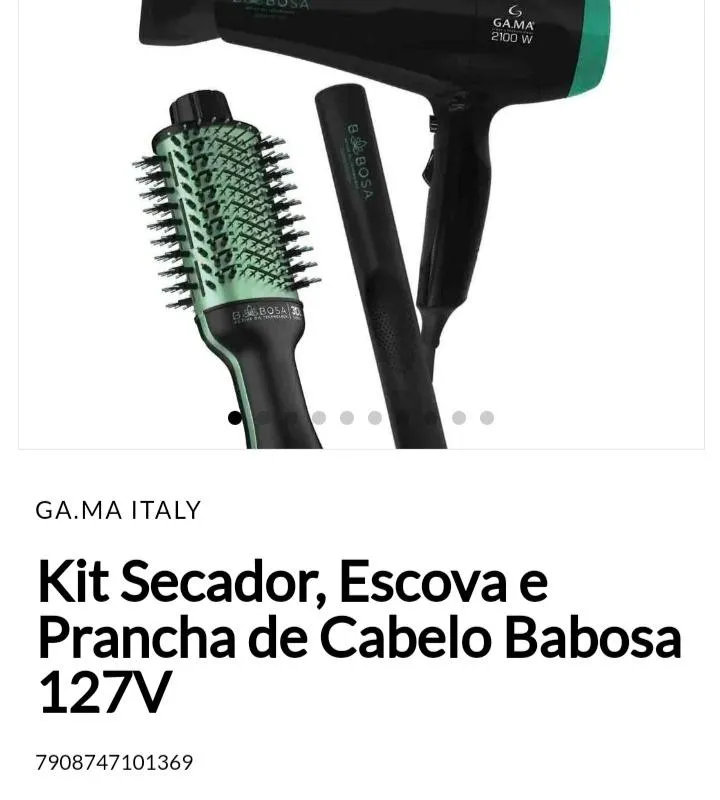Select the second carousel dot
The image size is (720, 800).
click(x=261, y=417)
